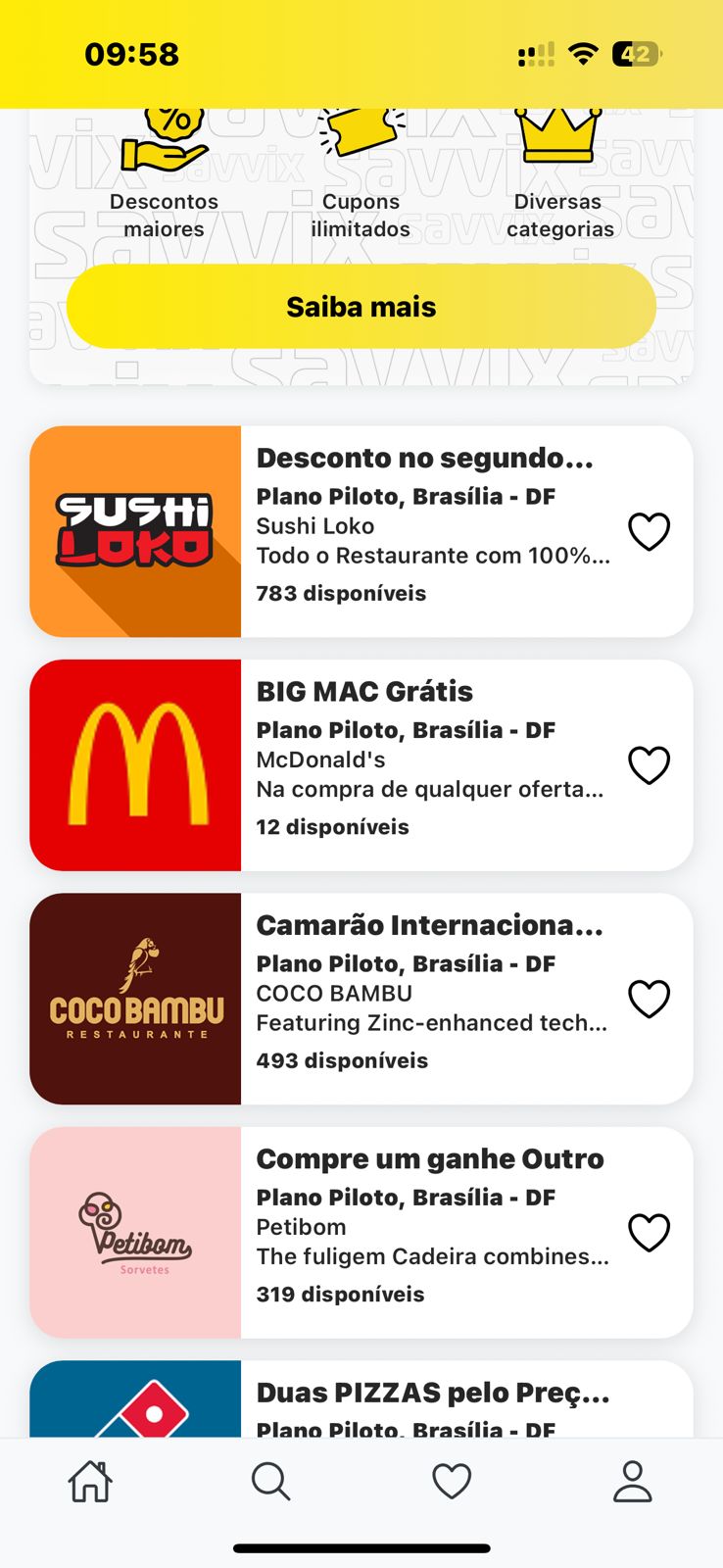Switch to the profile tab
723x1568 pixels.
(633, 1481)
